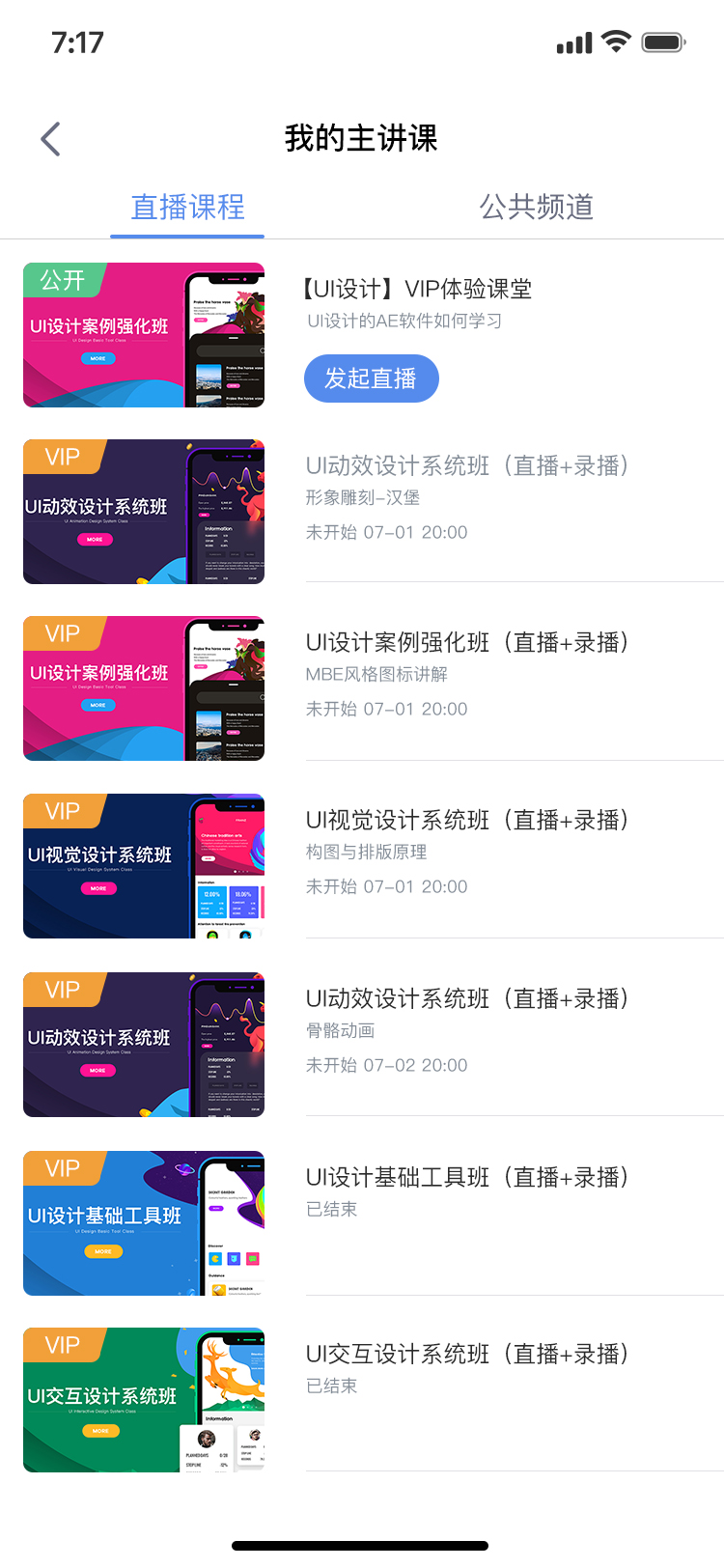
Task: Tap the 发起直播 button
Action: pos(371,378)
